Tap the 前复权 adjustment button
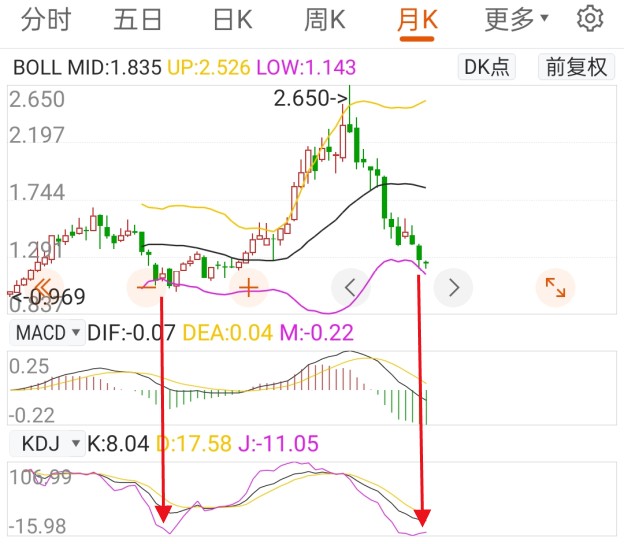Screen dimensions: 626x544 click(x=576, y=67)
